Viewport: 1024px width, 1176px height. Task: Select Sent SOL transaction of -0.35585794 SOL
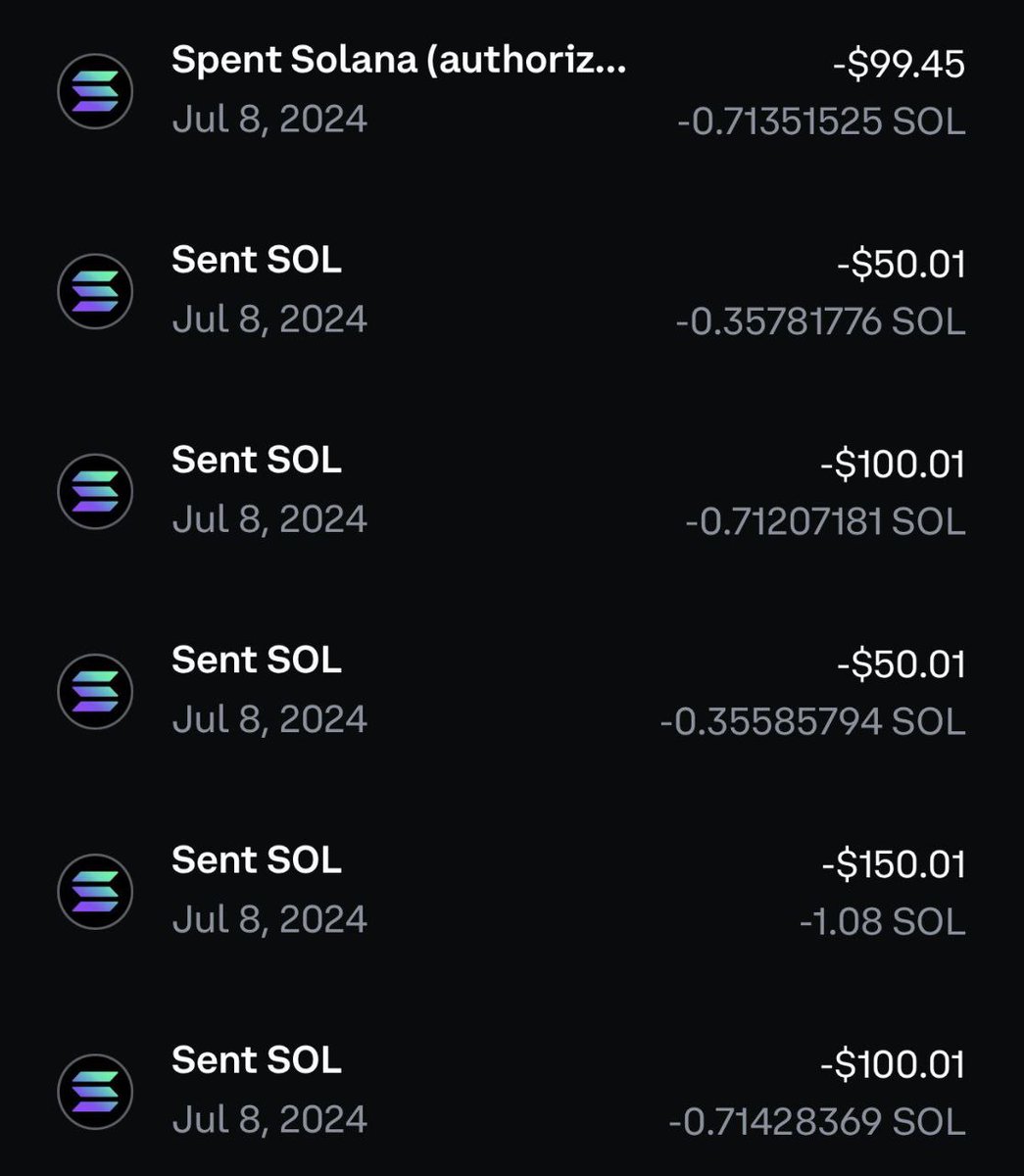pos(512,691)
